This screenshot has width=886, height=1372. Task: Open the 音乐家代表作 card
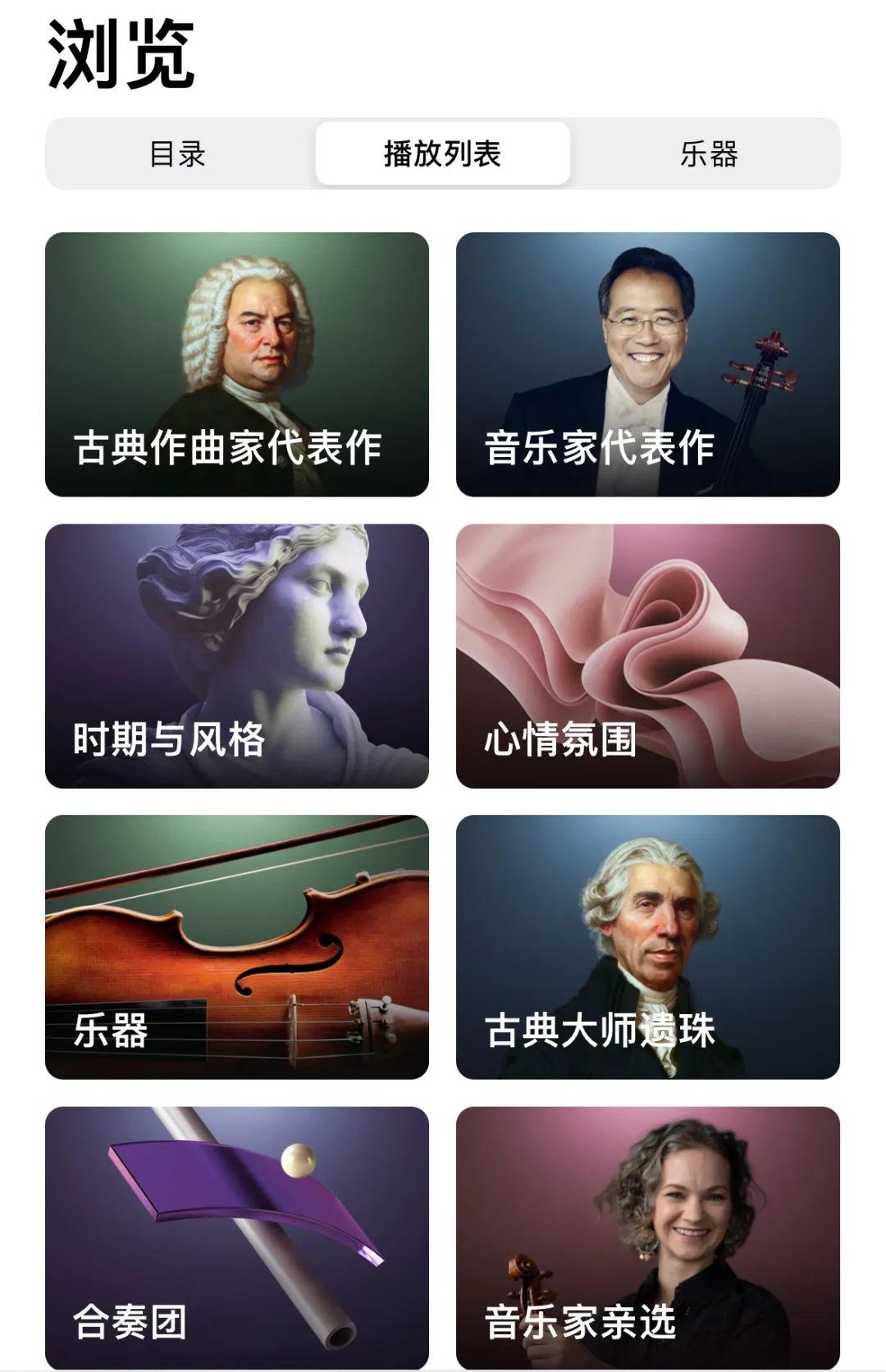pyautogui.click(x=647, y=364)
